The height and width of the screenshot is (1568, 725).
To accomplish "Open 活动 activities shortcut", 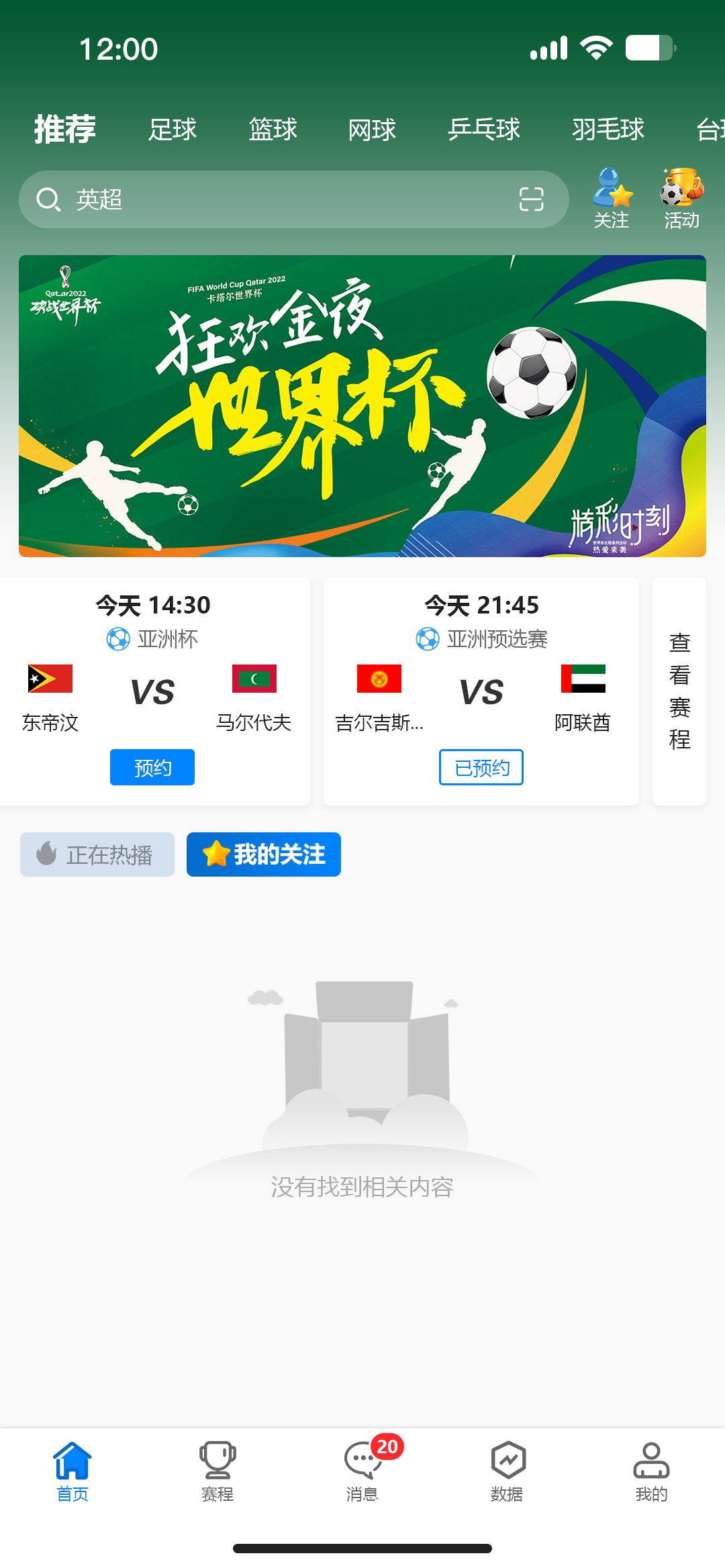I will (x=681, y=199).
